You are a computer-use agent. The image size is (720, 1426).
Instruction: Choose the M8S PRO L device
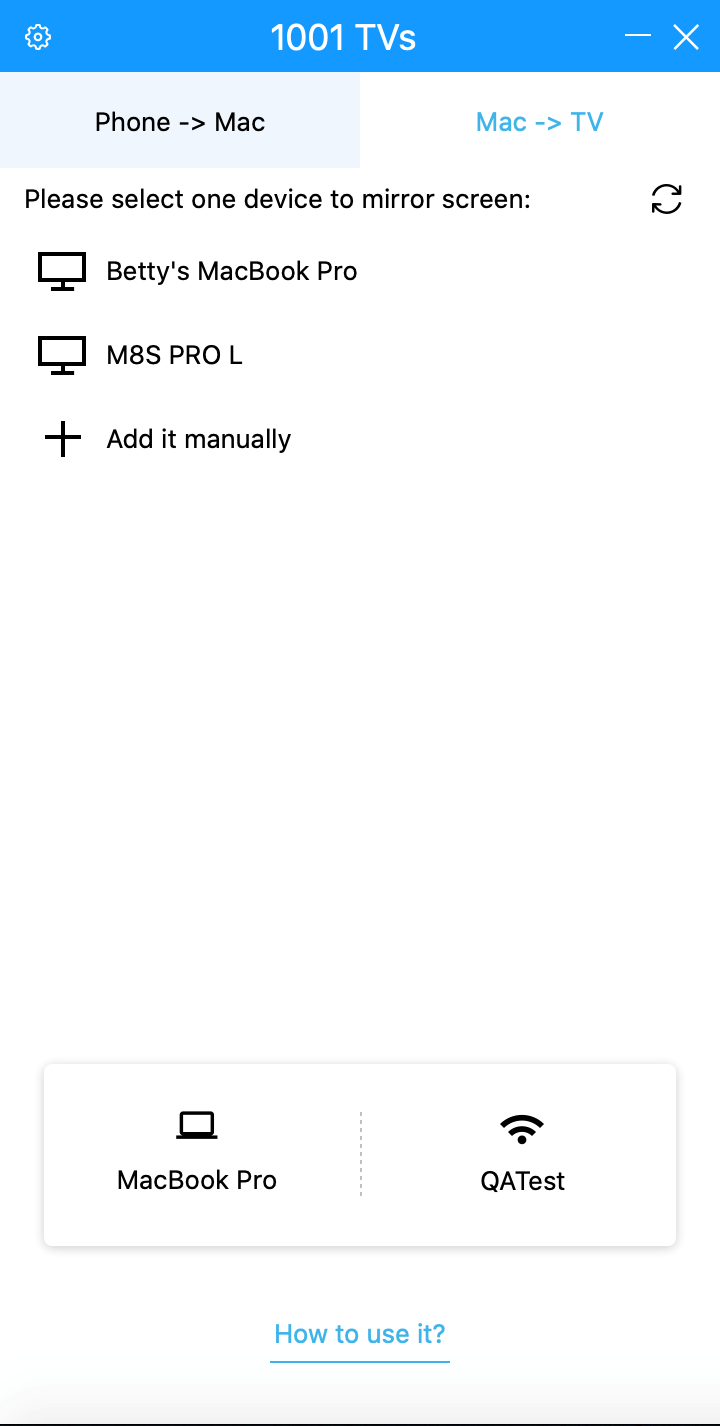click(360, 355)
